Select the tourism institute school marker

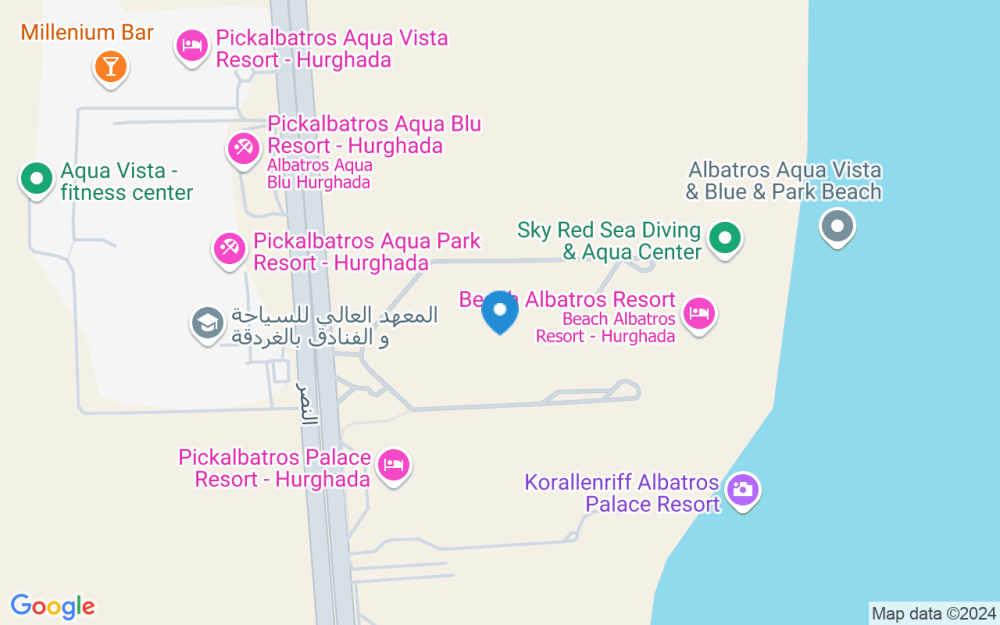pos(207,324)
